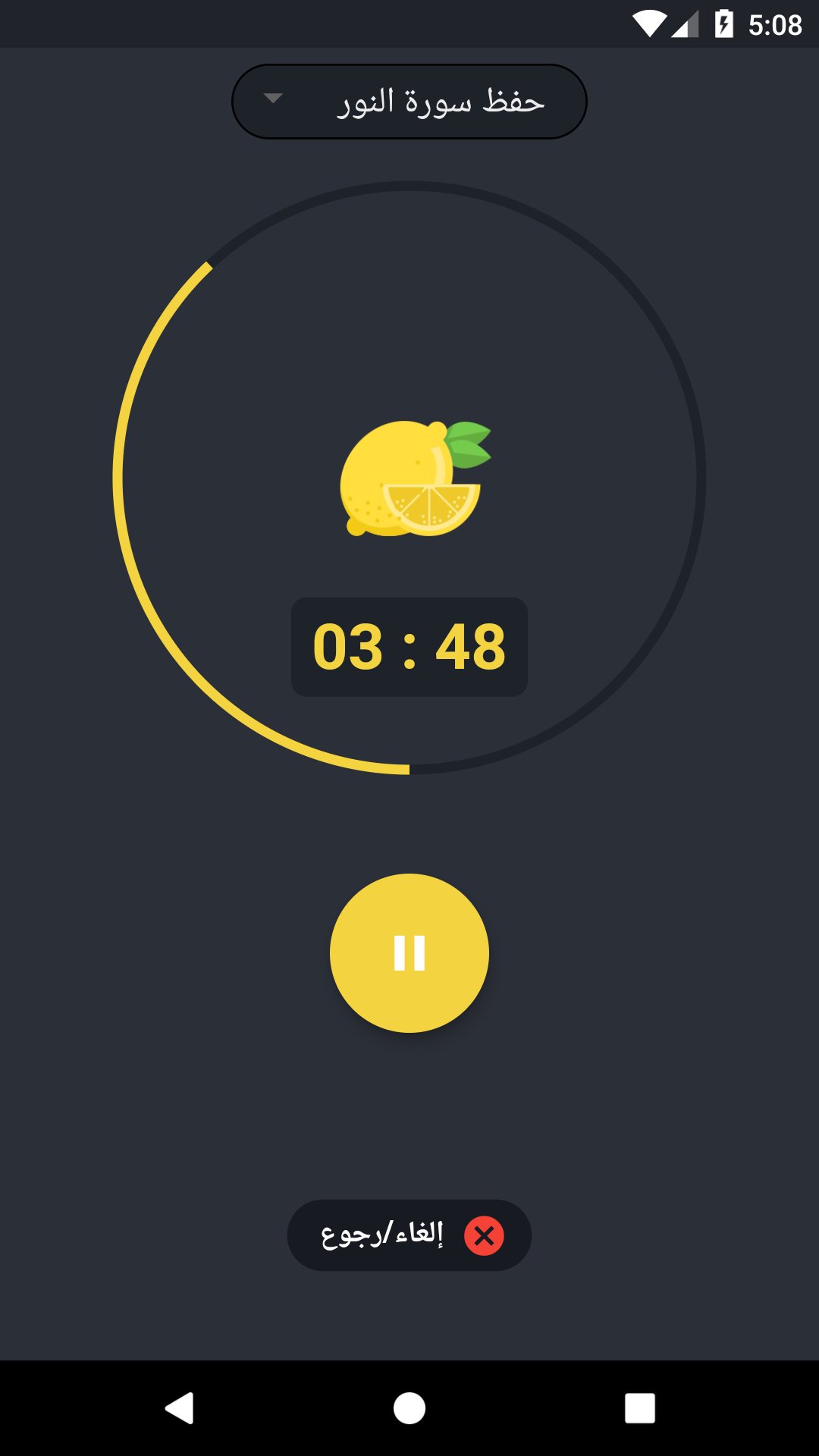The image size is (819, 1456).
Task: Tap the إلغاء/رجوع cancel button
Action: 409,1235
